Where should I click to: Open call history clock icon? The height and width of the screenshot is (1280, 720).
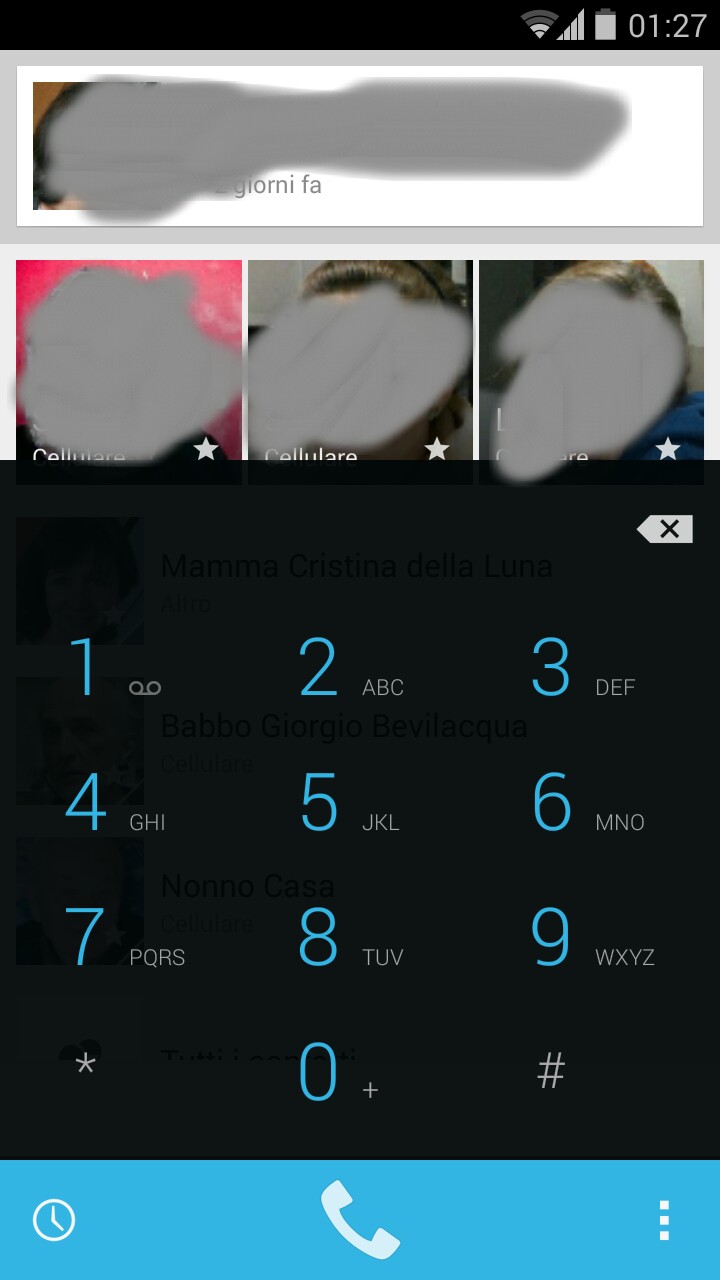(54, 1220)
